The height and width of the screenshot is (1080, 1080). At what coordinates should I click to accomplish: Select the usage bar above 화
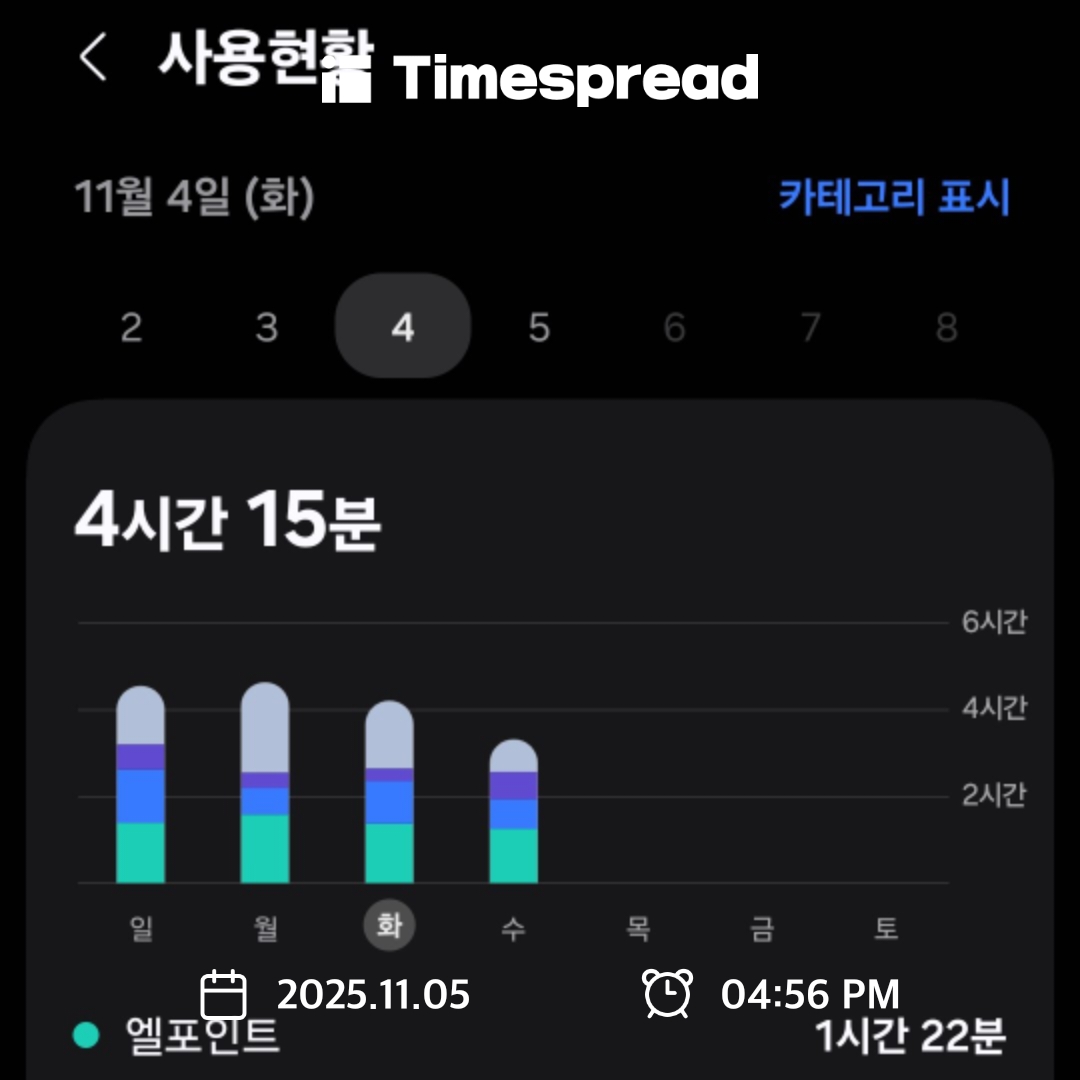389,792
